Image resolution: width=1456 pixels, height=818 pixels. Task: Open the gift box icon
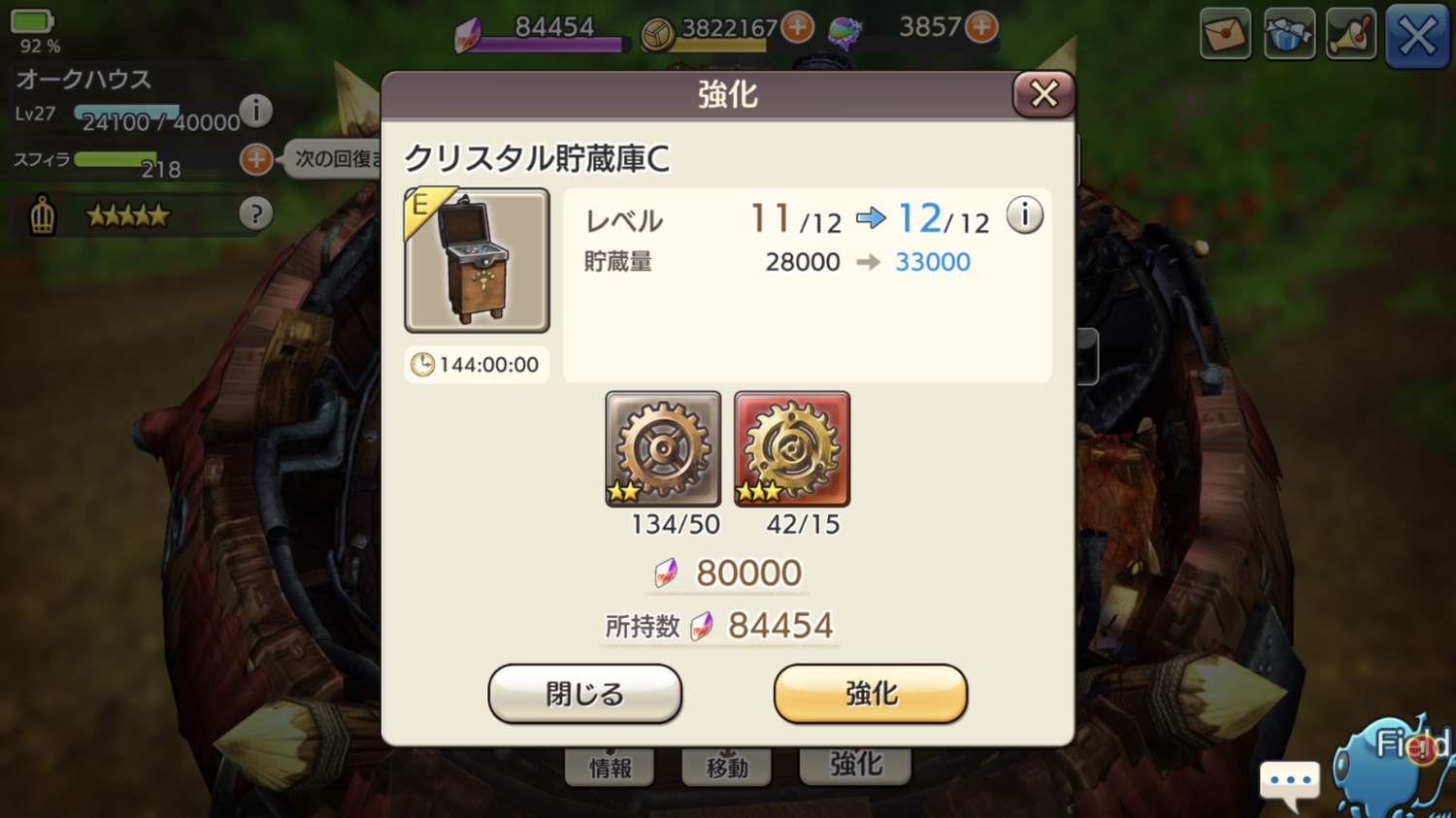1288,35
